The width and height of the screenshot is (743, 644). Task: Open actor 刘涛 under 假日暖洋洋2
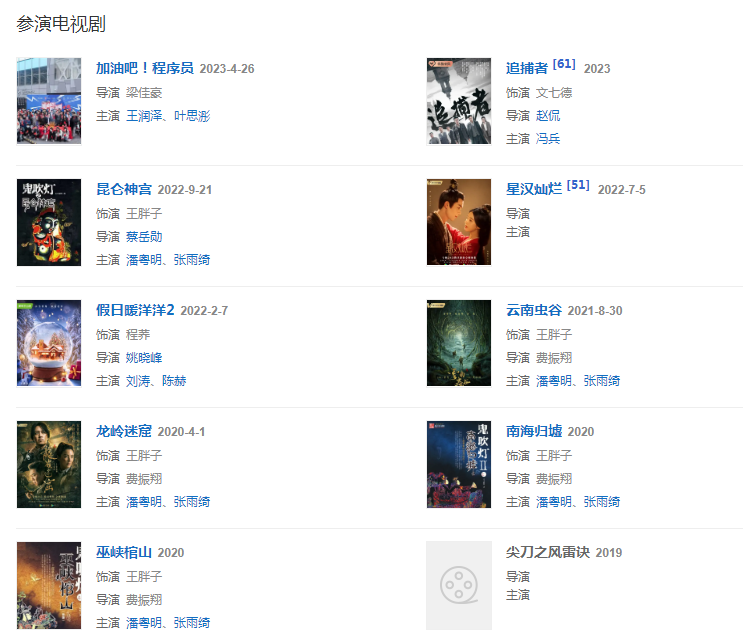(138, 381)
